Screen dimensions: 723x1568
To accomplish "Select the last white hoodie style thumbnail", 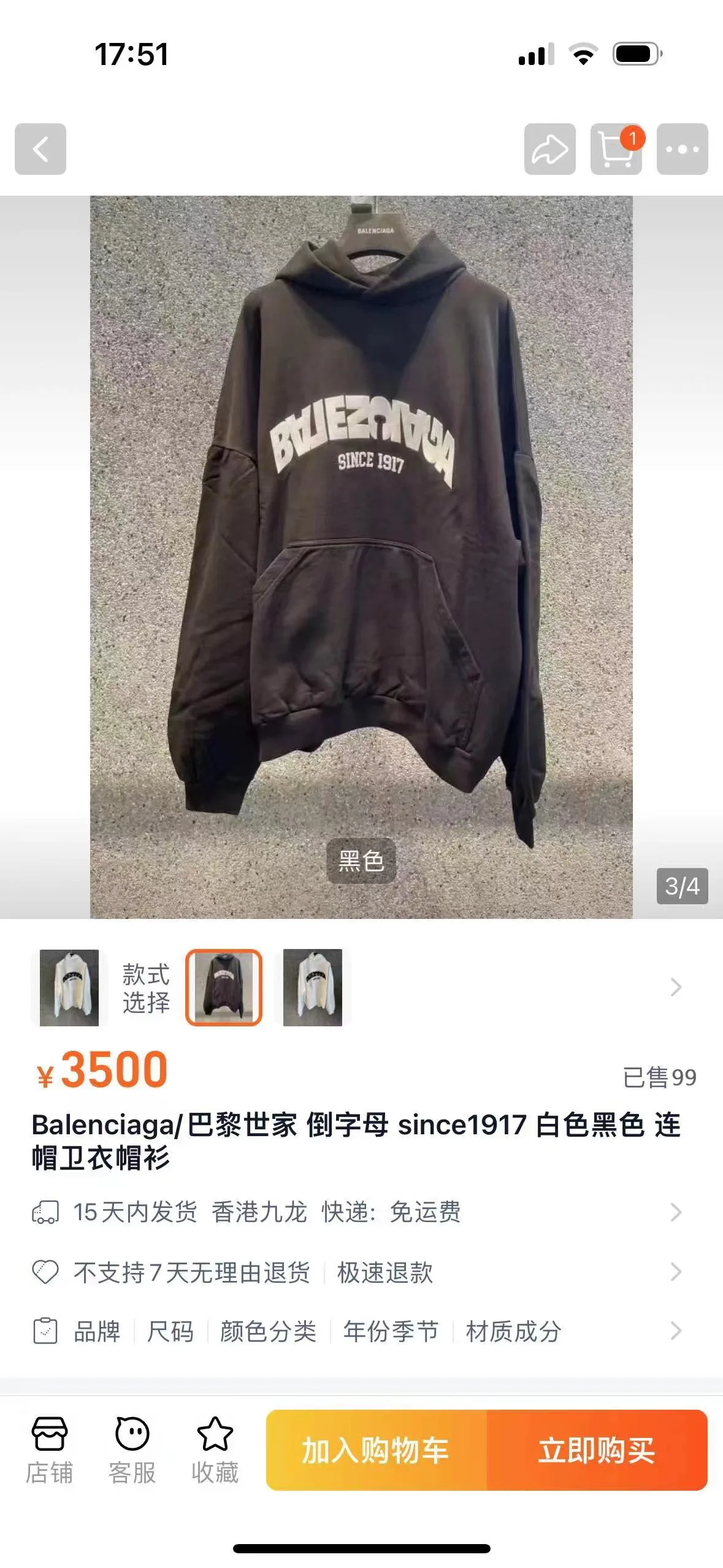I will point(313,987).
